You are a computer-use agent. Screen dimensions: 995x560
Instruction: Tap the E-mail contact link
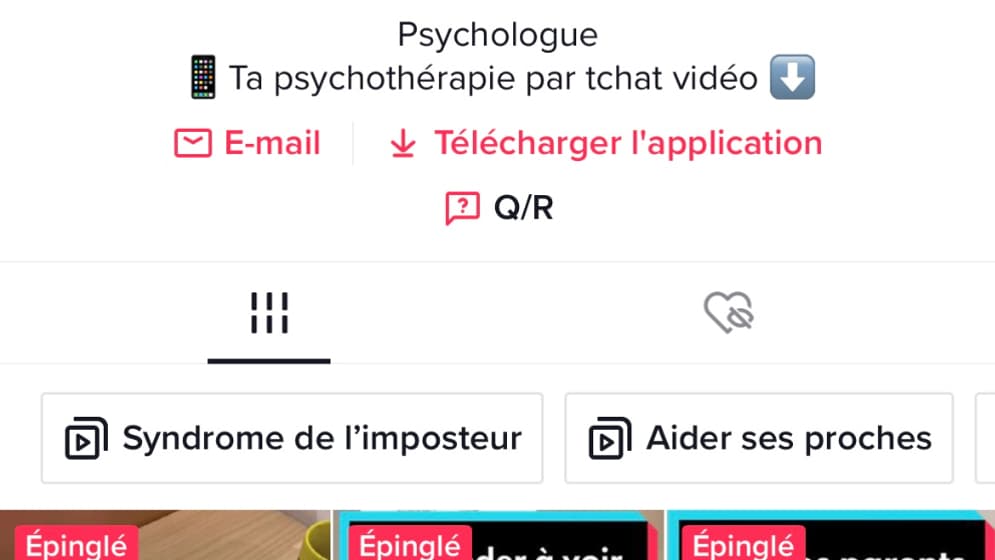tap(248, 144)
